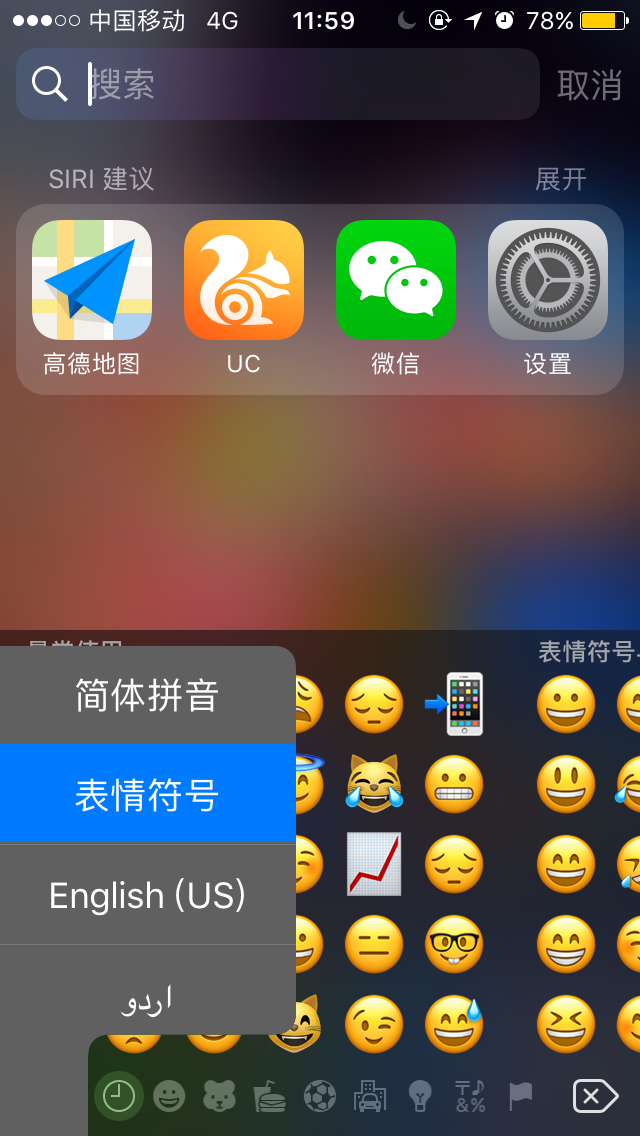Cancel the search with 取消
The height and width of the screenshot is (1136, 640).
(x=589, y=86)
